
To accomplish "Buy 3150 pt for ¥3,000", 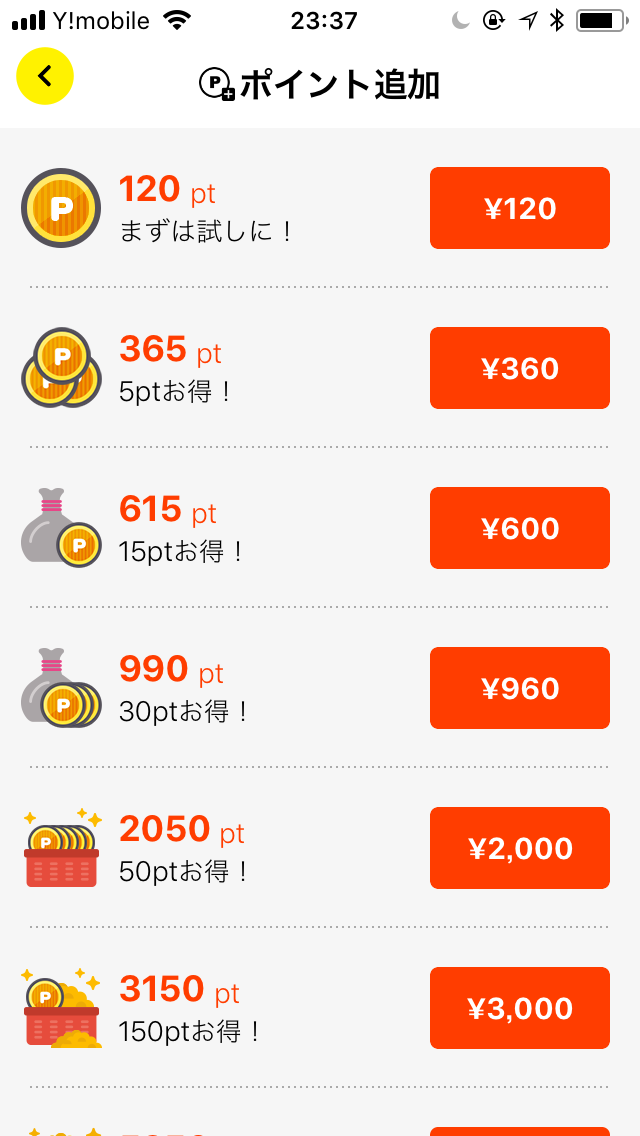I will point(519,1008).
